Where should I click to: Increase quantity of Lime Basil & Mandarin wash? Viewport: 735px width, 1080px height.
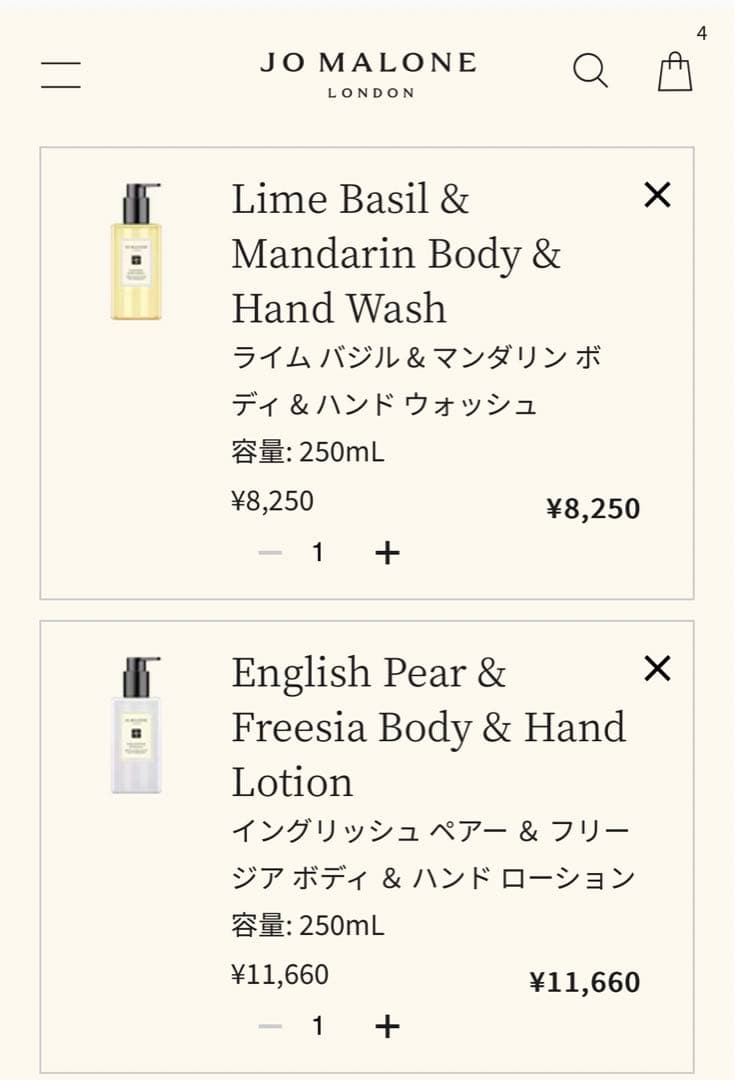click(388, 550)
